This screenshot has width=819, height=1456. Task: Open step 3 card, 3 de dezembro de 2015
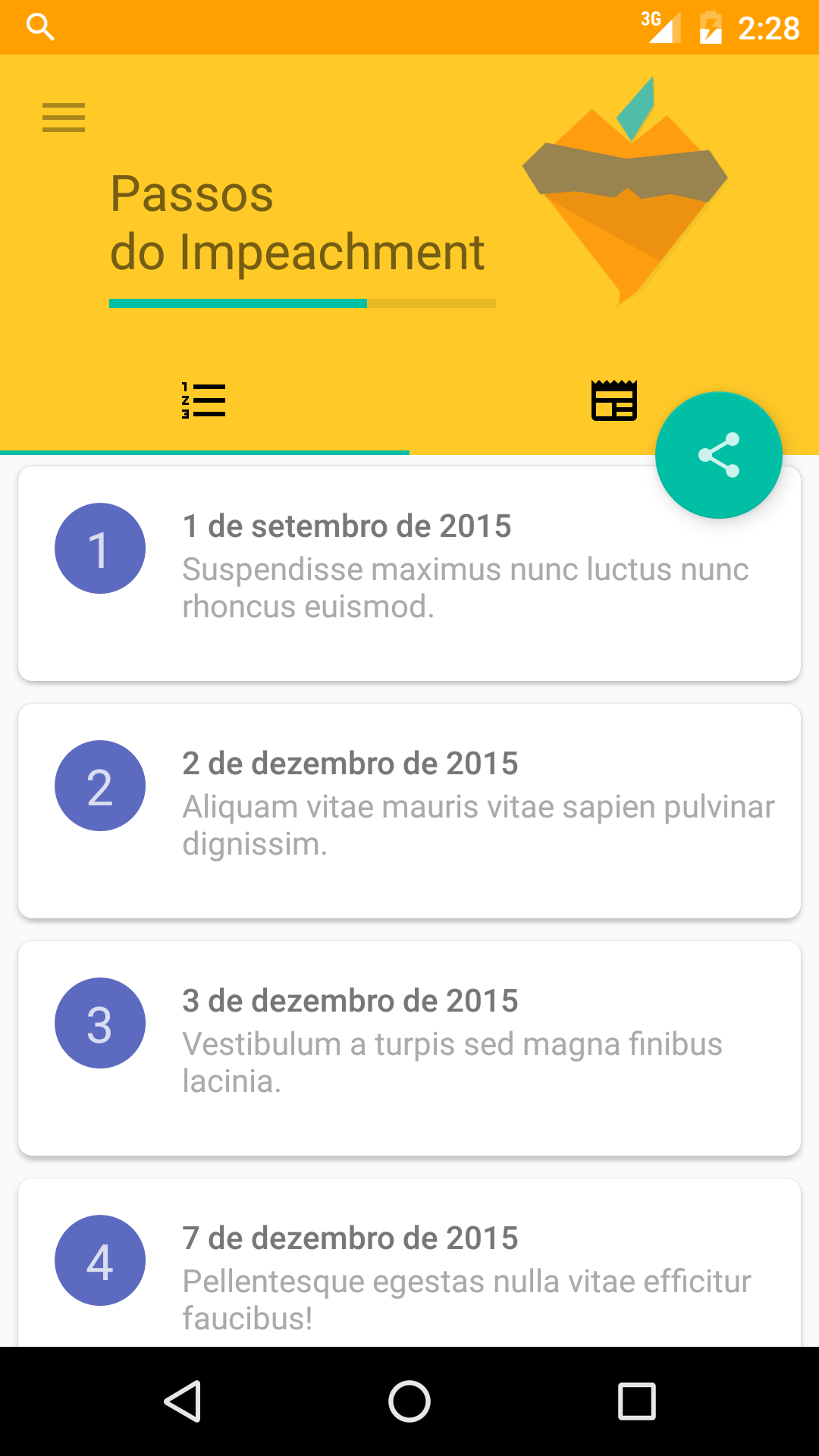click(x=409, y=1048)
